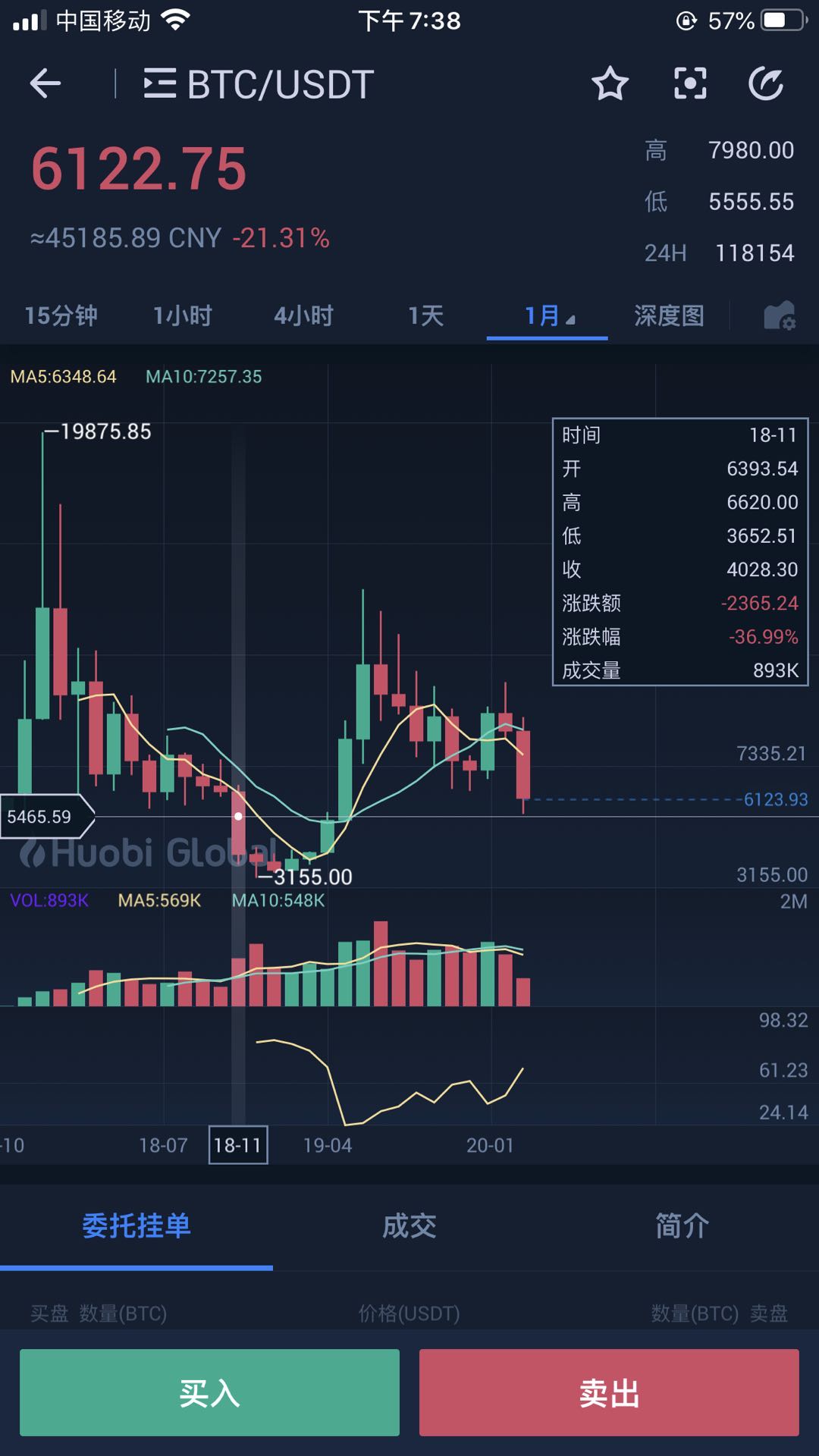Select the 1天 timeframe

coord(425,315)
